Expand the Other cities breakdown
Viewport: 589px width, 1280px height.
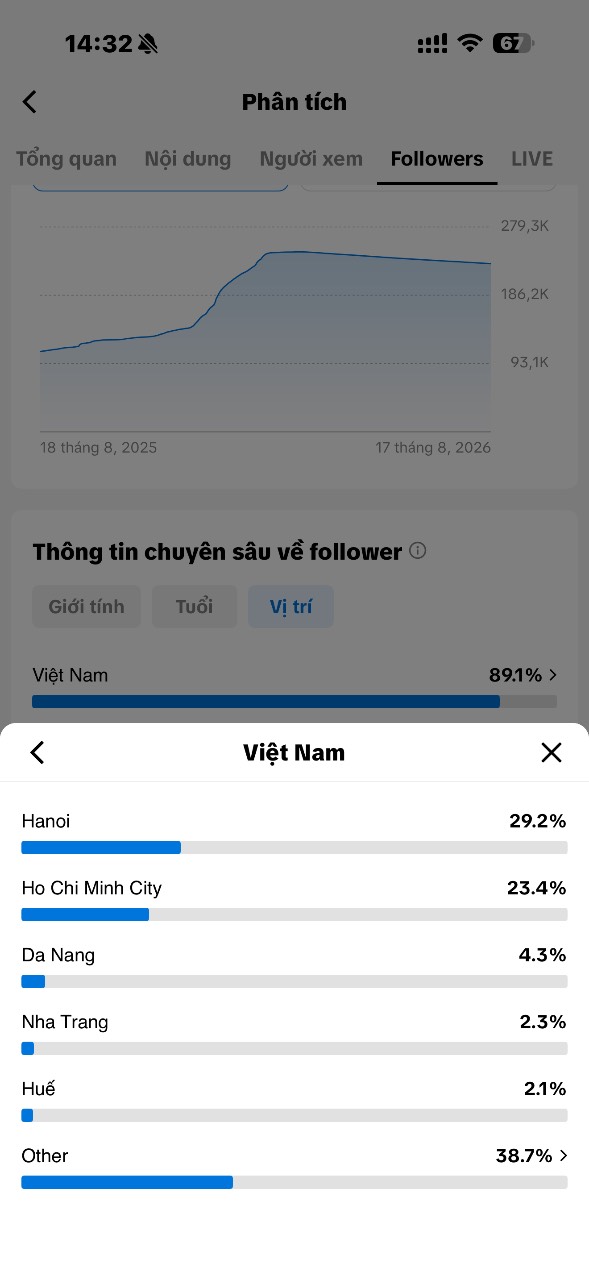(x=294, y=1167)
